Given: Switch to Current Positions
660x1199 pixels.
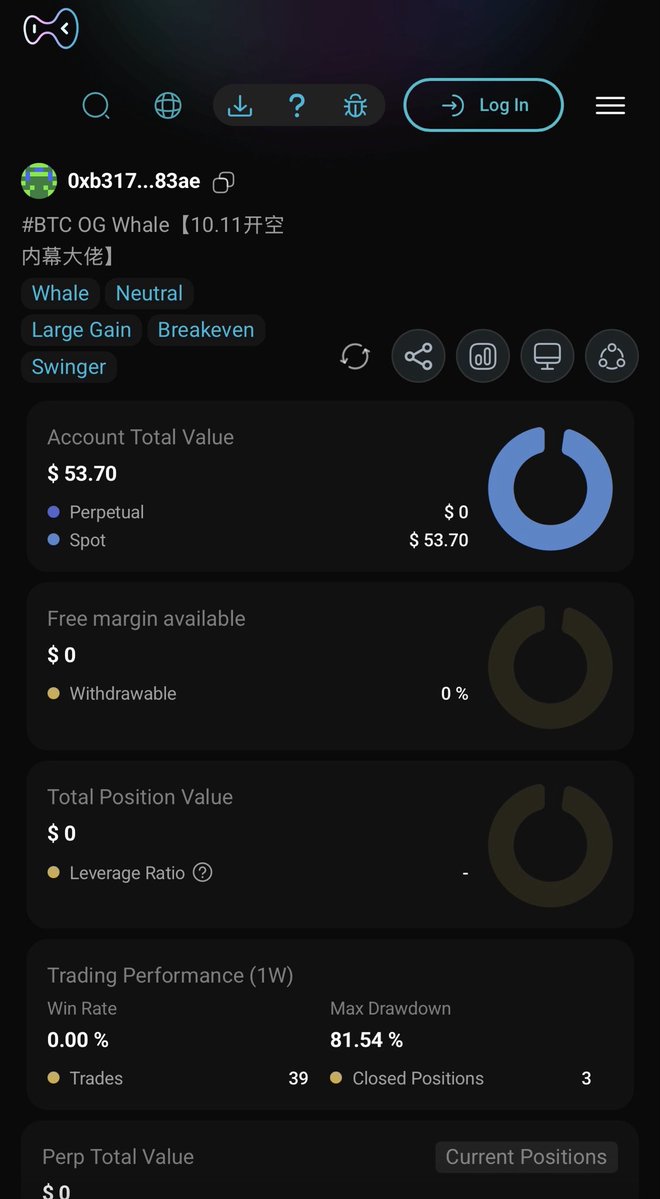Looking at the screenshot, I should pos(526,1157).
